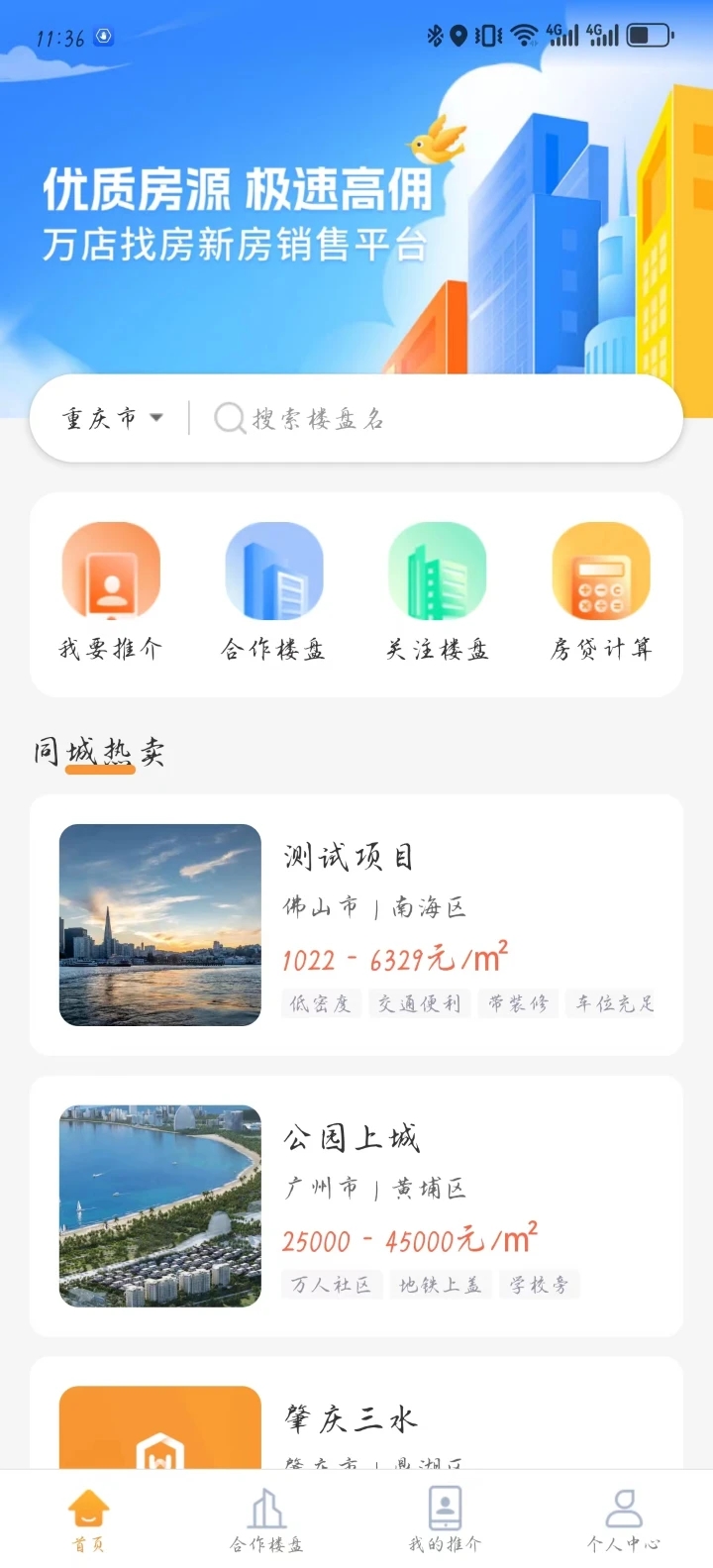Tap the 学校旁 tag under 公园上城

point(539,1284)
